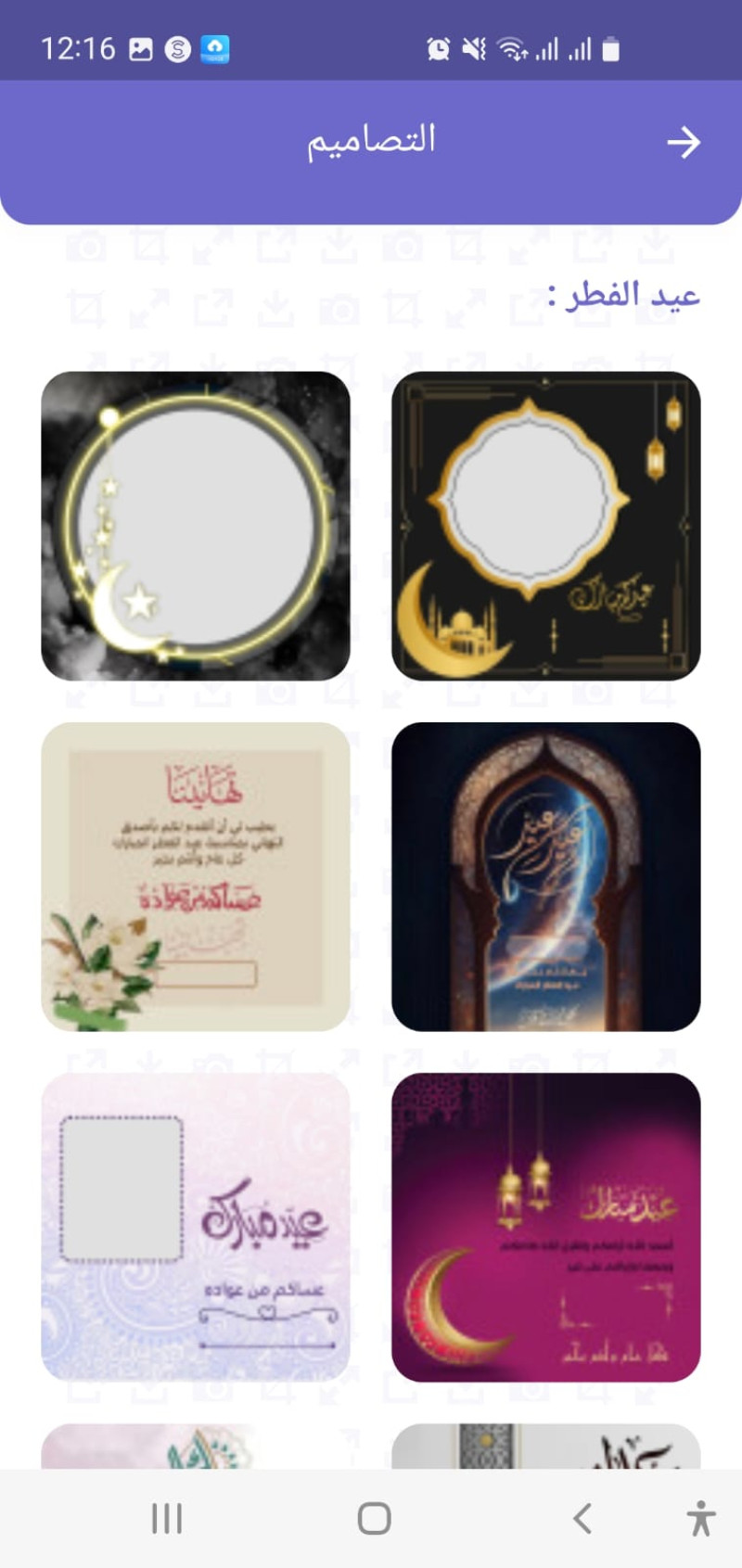Open the recent apps view
The image size is (742, 1568).
(x=167, y=1518)
